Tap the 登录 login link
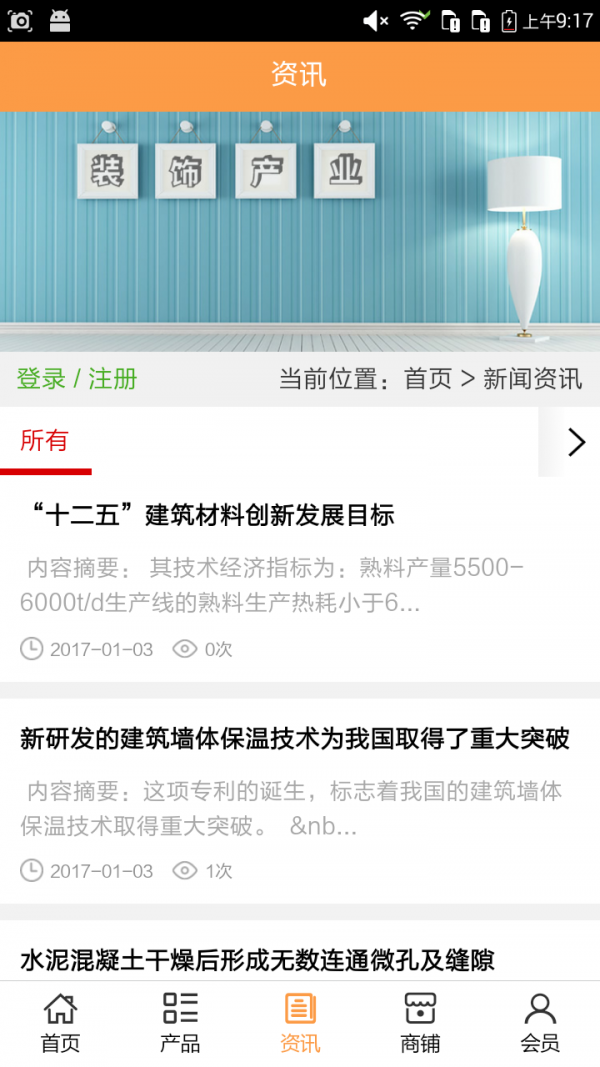Screen dimensions: 600x1067 tap(41, 379)
